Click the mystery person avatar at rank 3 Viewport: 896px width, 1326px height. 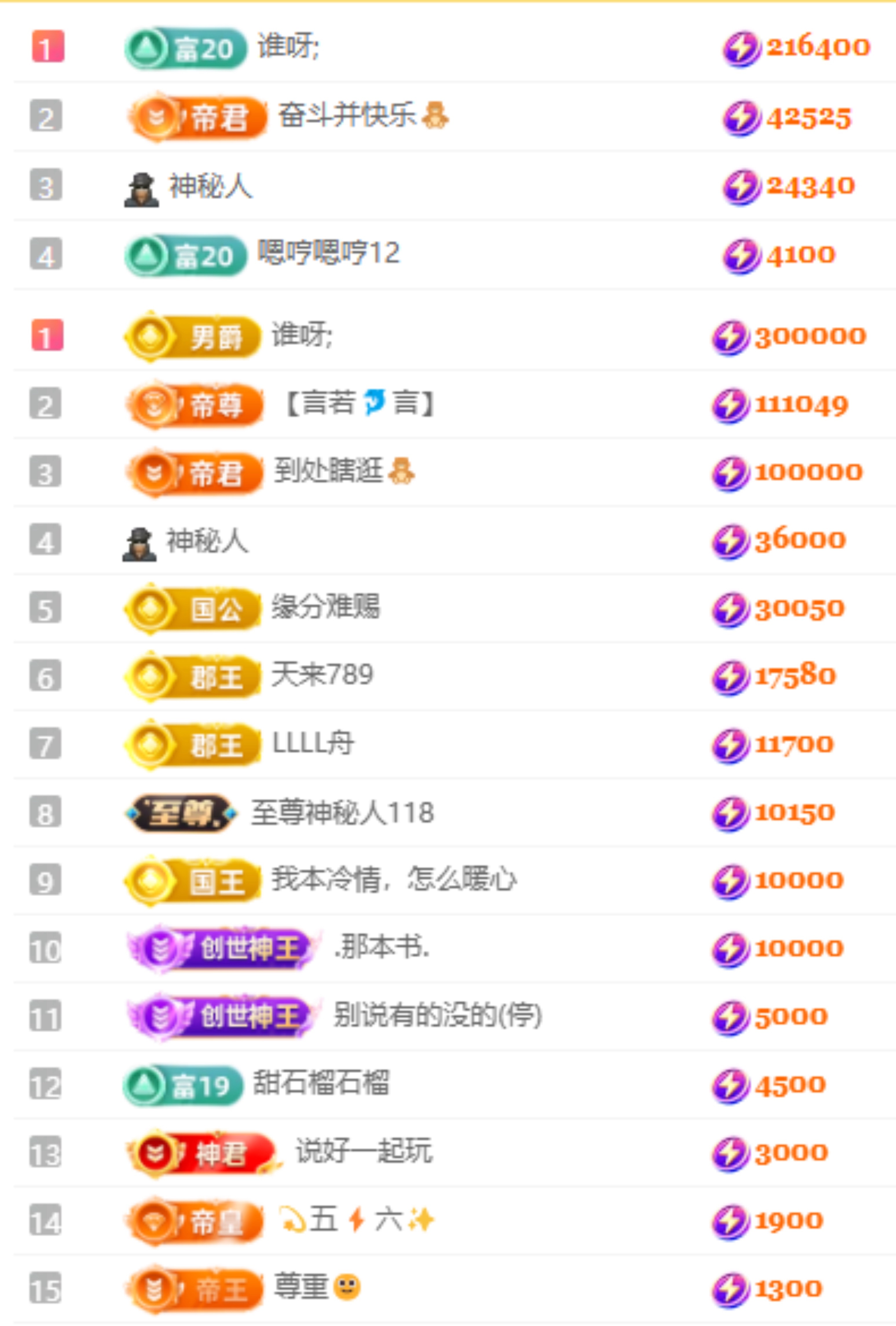tap(142, 188)
